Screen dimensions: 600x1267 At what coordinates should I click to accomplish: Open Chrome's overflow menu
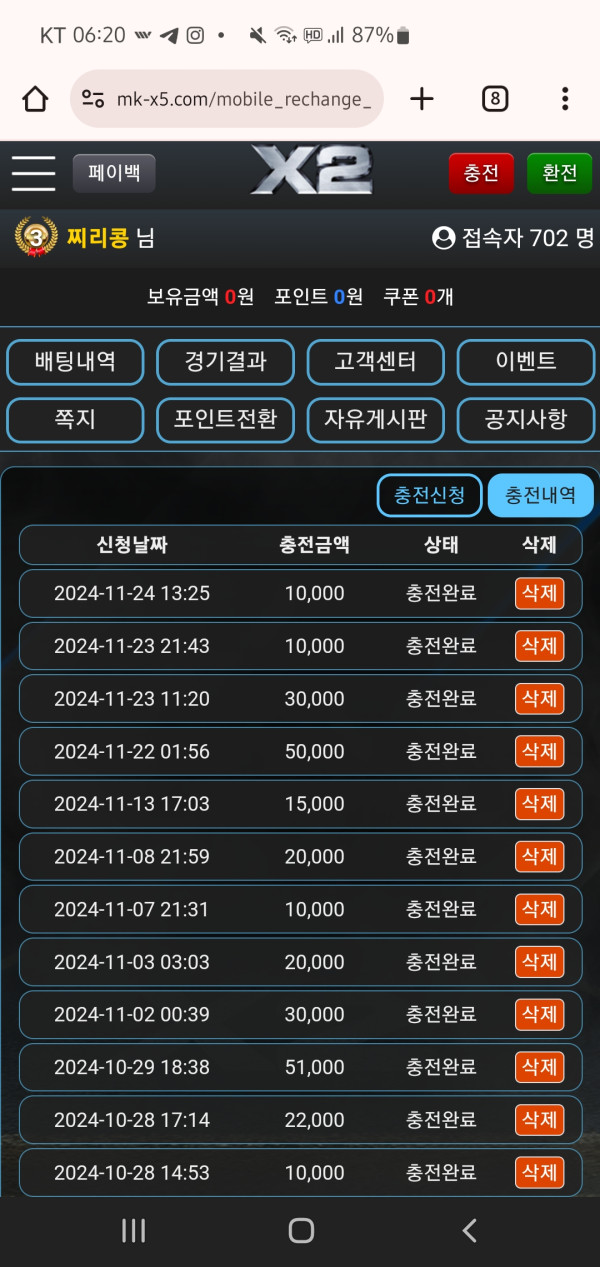[x=565, y=98]
